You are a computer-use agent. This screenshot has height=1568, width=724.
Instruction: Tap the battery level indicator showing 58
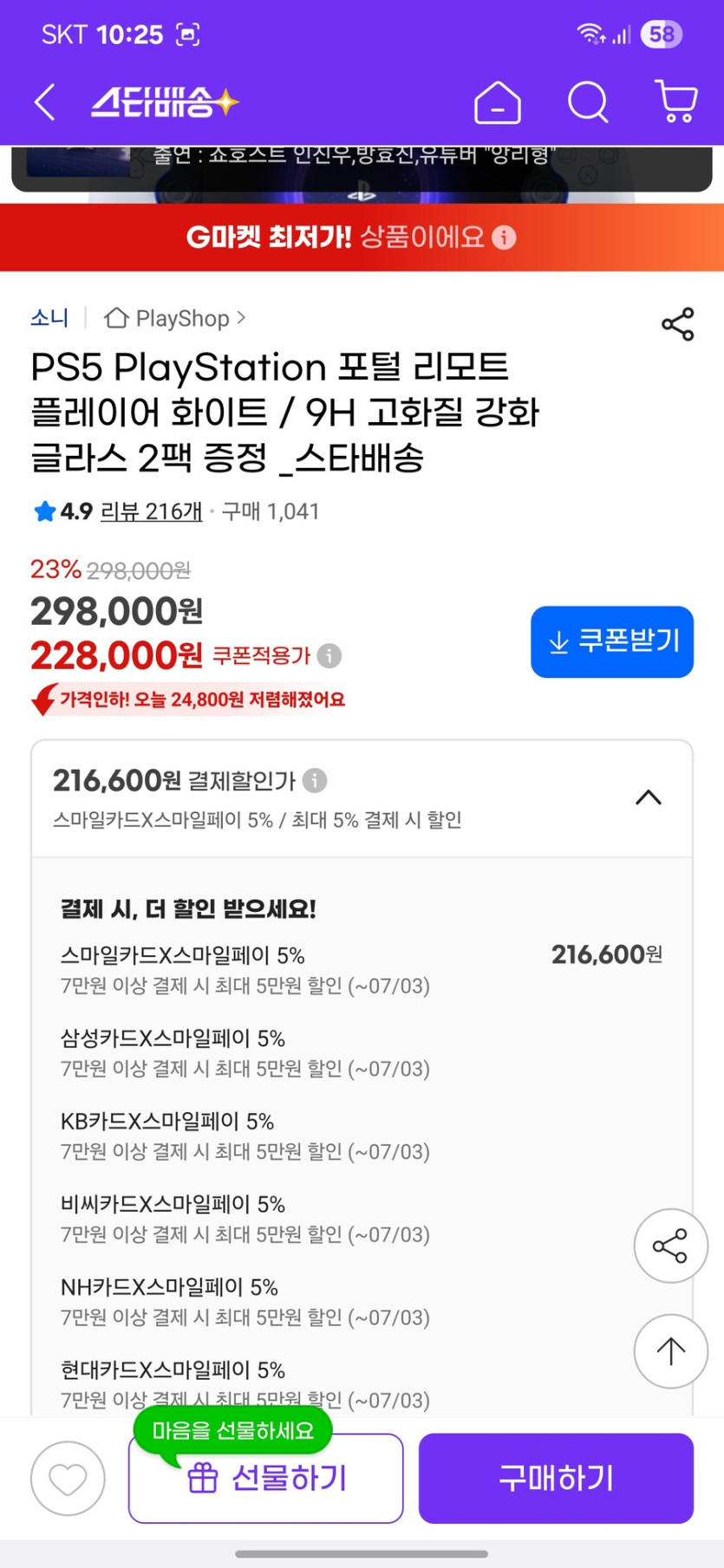tap(661, 35)
